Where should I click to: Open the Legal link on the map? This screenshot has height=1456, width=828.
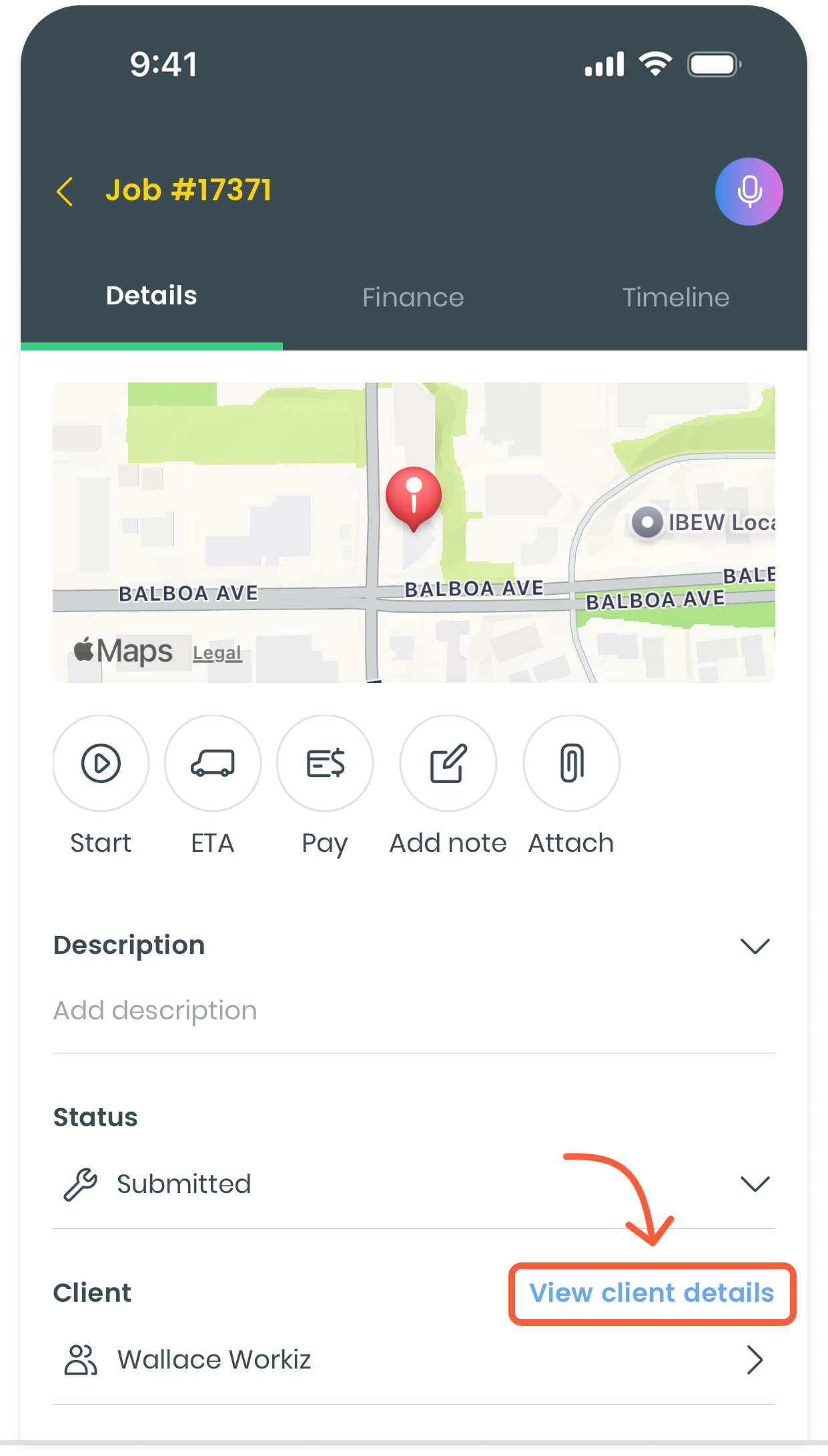pos(217,653)
